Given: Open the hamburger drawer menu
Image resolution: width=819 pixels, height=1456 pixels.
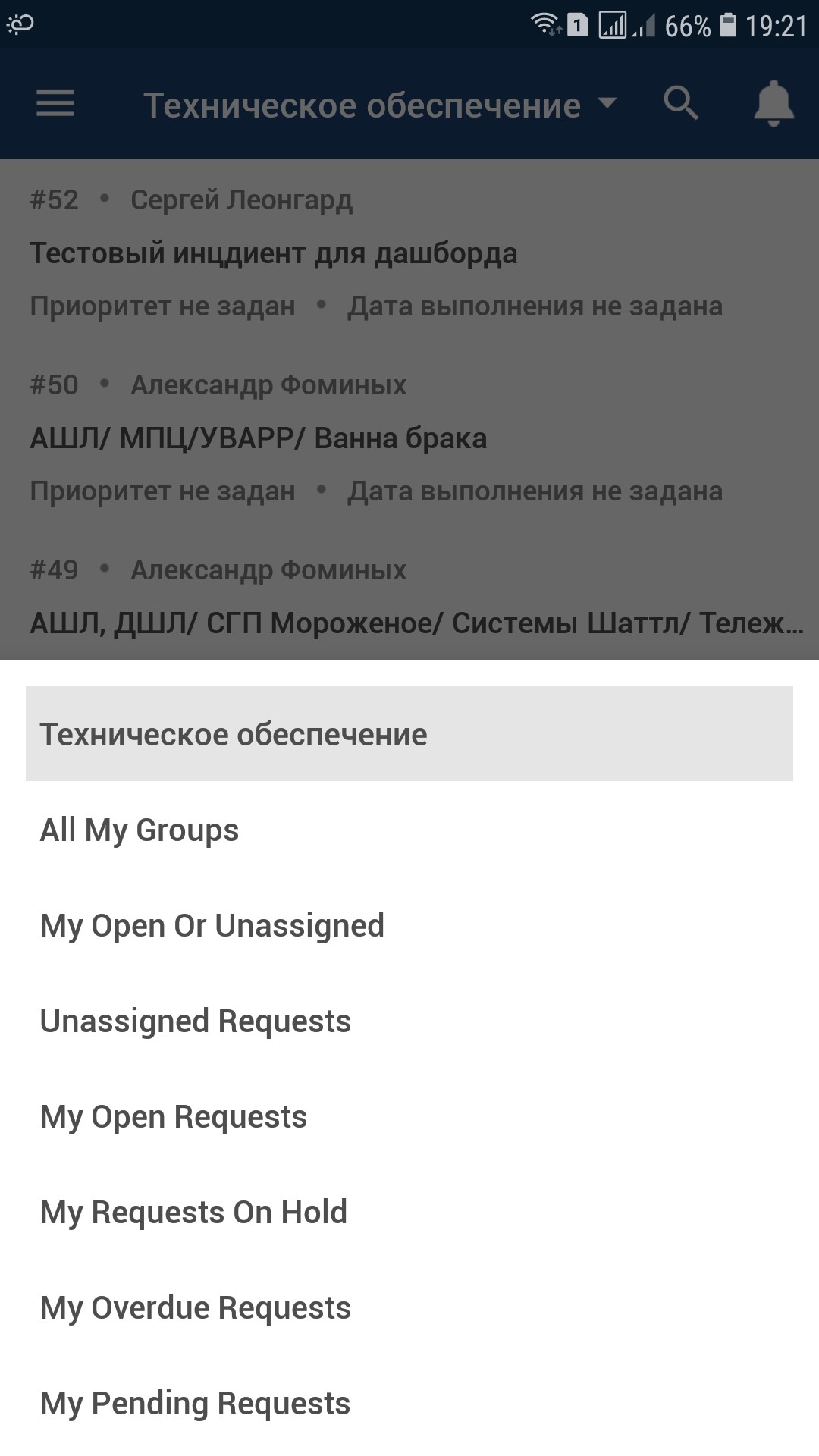Looking at the screenshot, I should [x=55, y=104].
